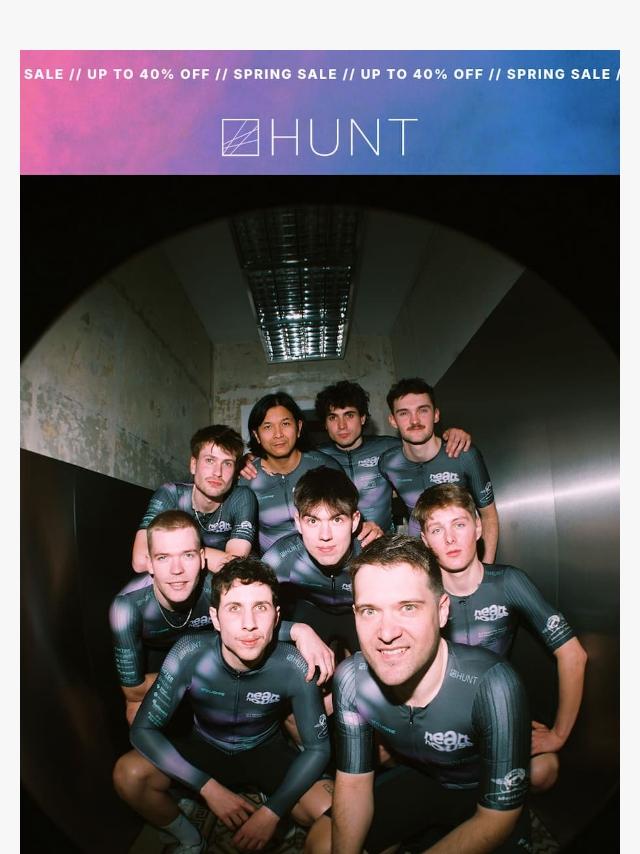This screenshot has width=640, height=854.
Task: Open the Spring Sale 40% off banner
Action: point(320,74)
